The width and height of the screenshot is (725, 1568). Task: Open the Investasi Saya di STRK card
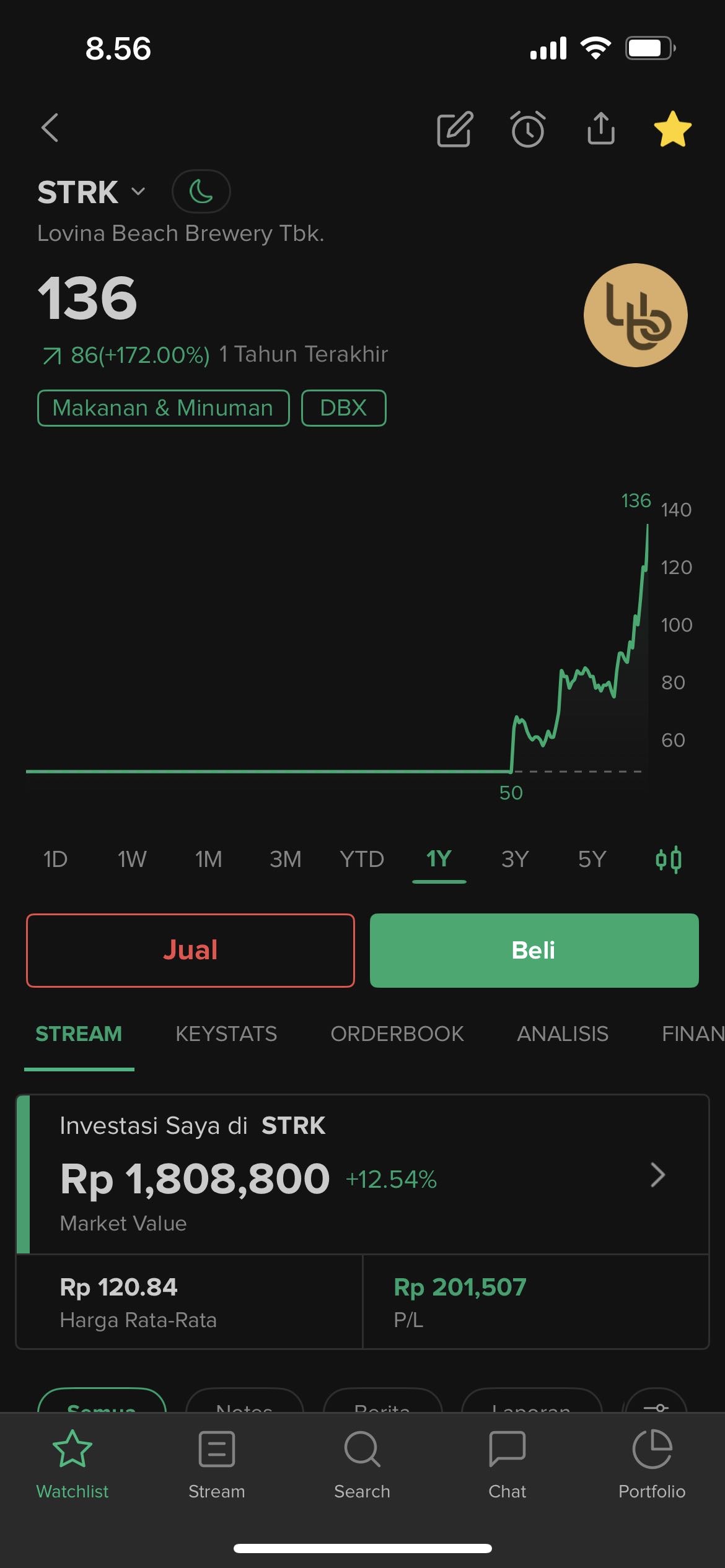click(x=362, y=1175)
